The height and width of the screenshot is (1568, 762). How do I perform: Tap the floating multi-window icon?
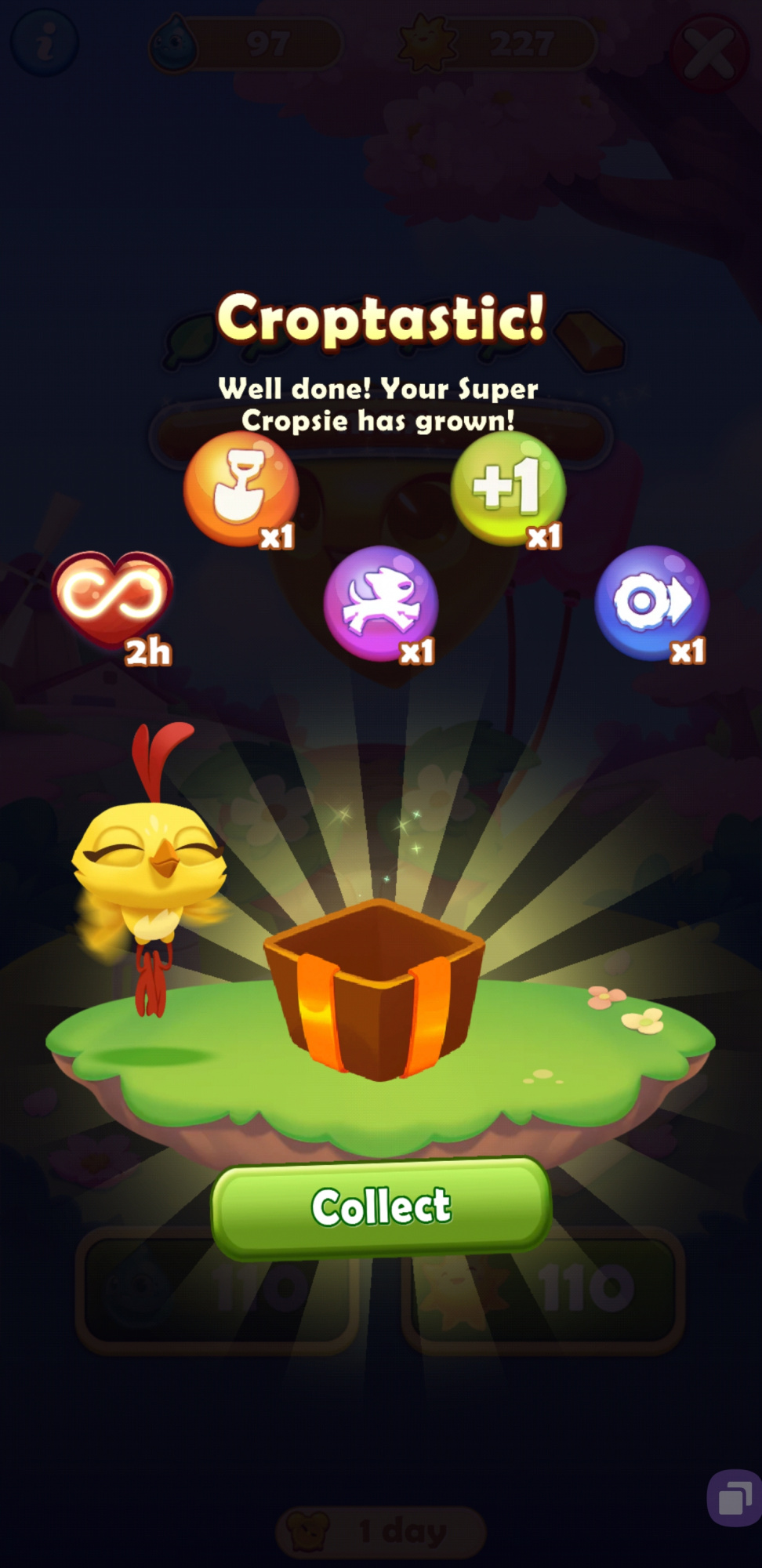735,1497
